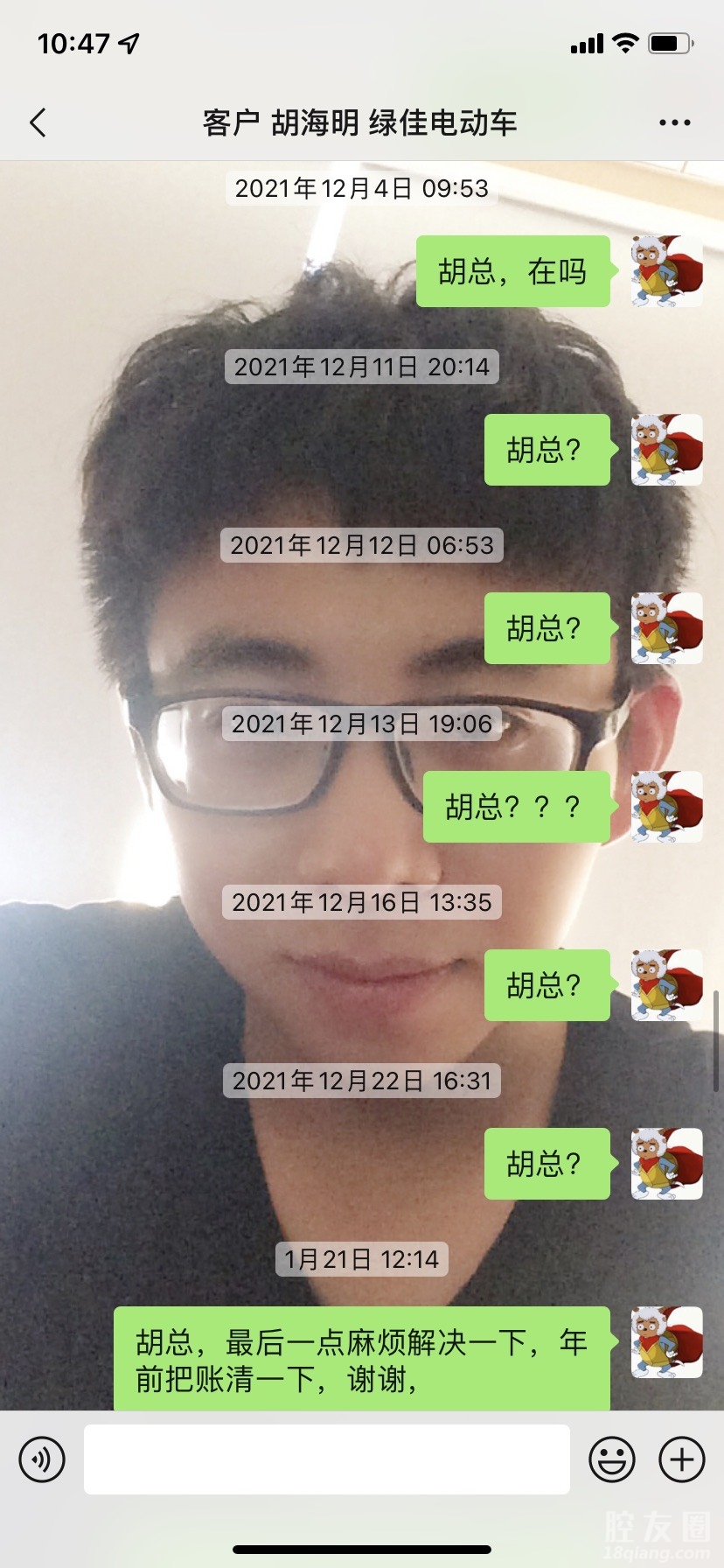724x1568 pixels.
Task: Open the emoji sticker panel
Action: coord(612,1459)
